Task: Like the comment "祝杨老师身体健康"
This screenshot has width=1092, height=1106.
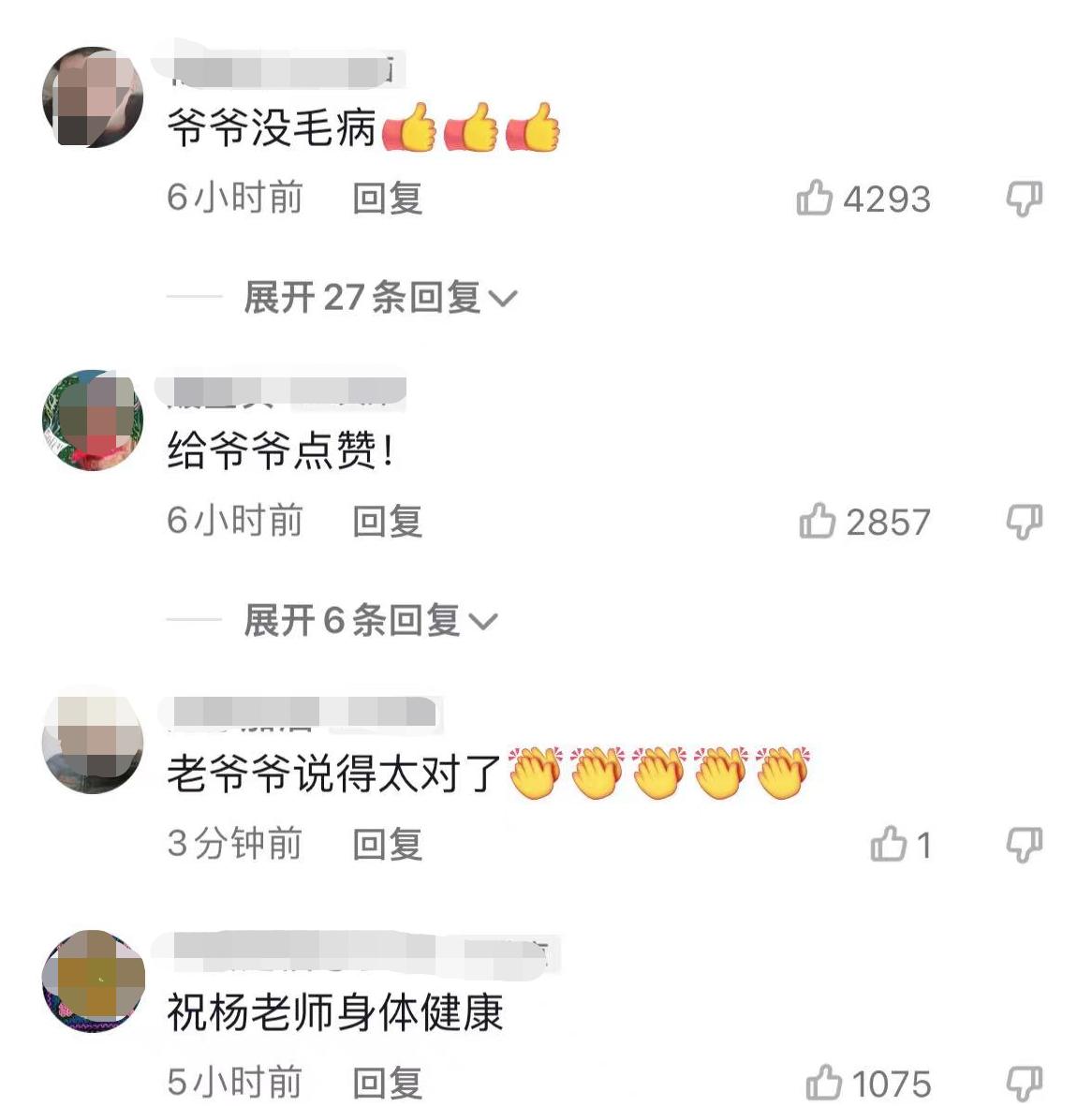Action: pos(825,1082)
